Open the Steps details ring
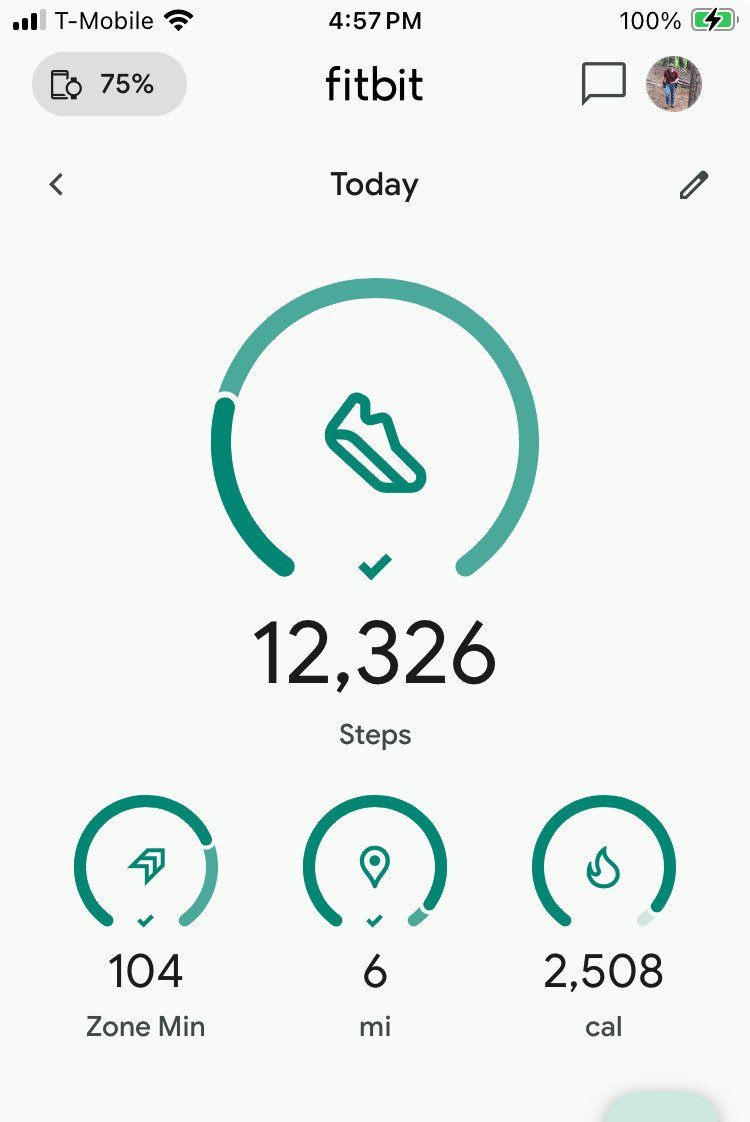The image size is (750, 1122). click(375, 440)
